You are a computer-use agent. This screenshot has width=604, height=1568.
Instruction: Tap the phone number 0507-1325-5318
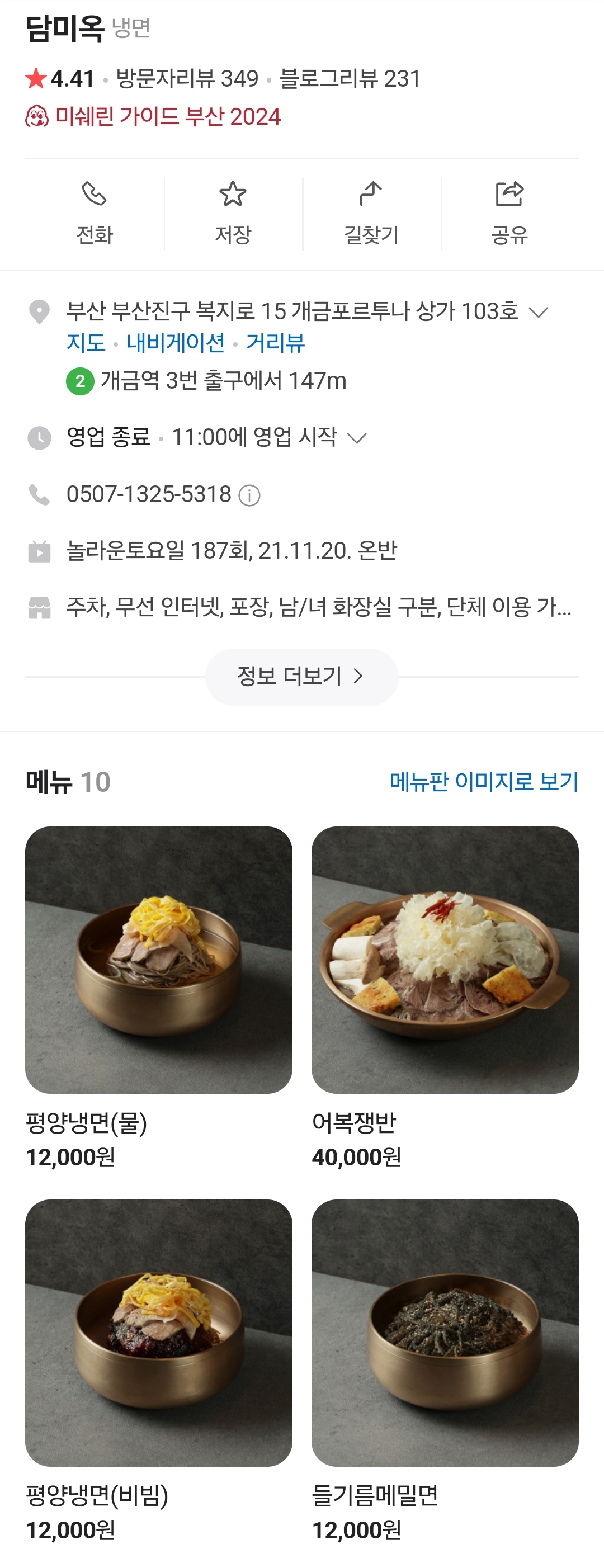149,494
